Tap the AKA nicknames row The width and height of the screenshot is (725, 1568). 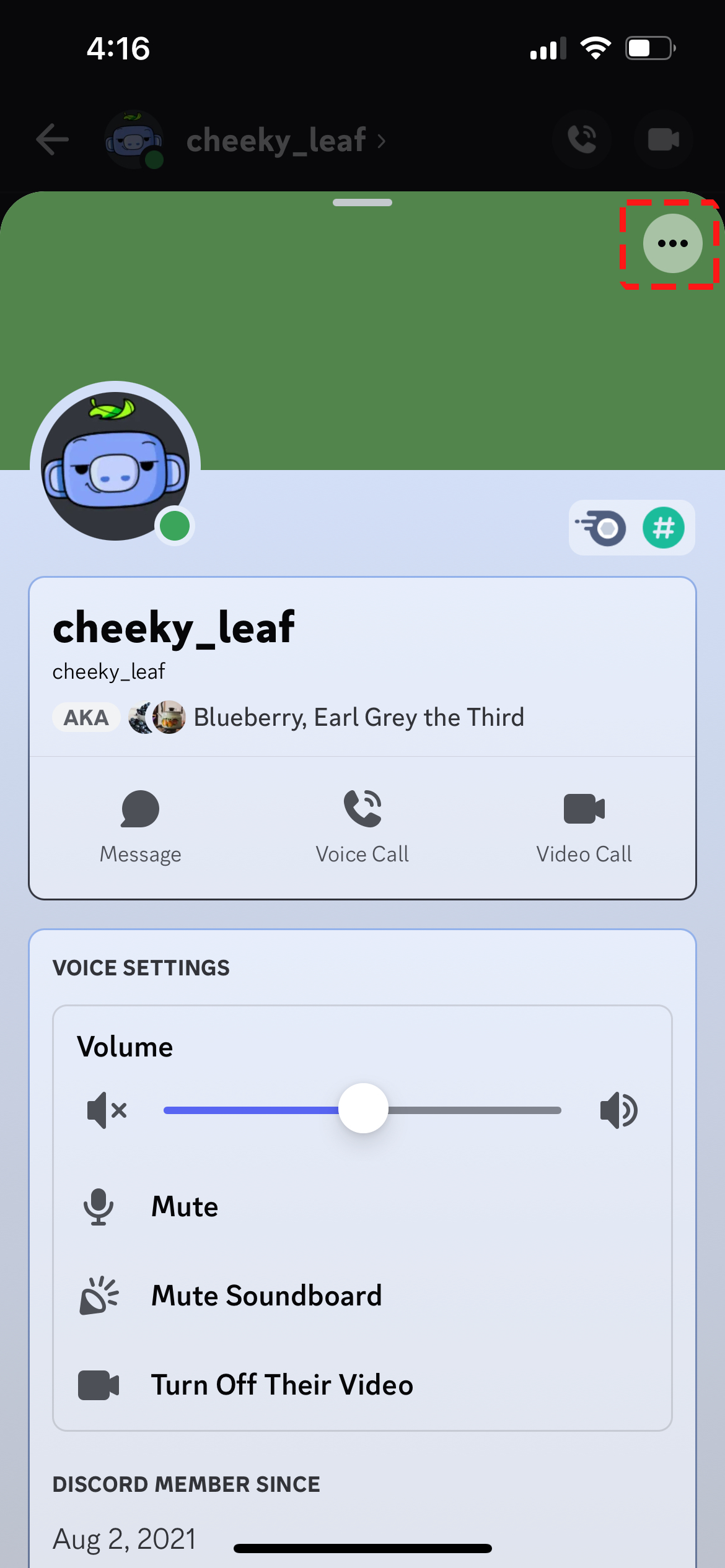[288, 717]
